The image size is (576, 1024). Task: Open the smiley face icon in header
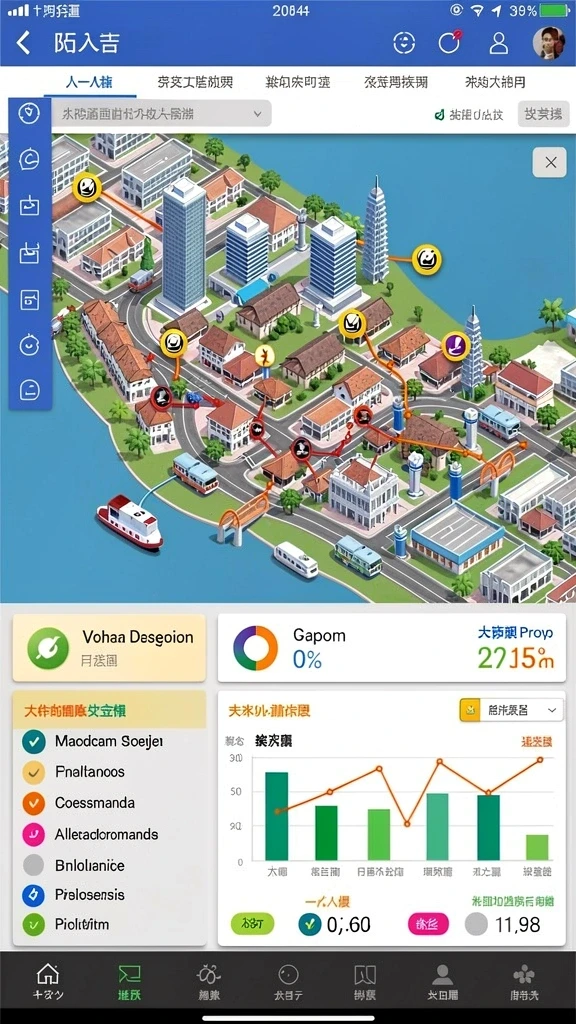(x=404, y=43)
